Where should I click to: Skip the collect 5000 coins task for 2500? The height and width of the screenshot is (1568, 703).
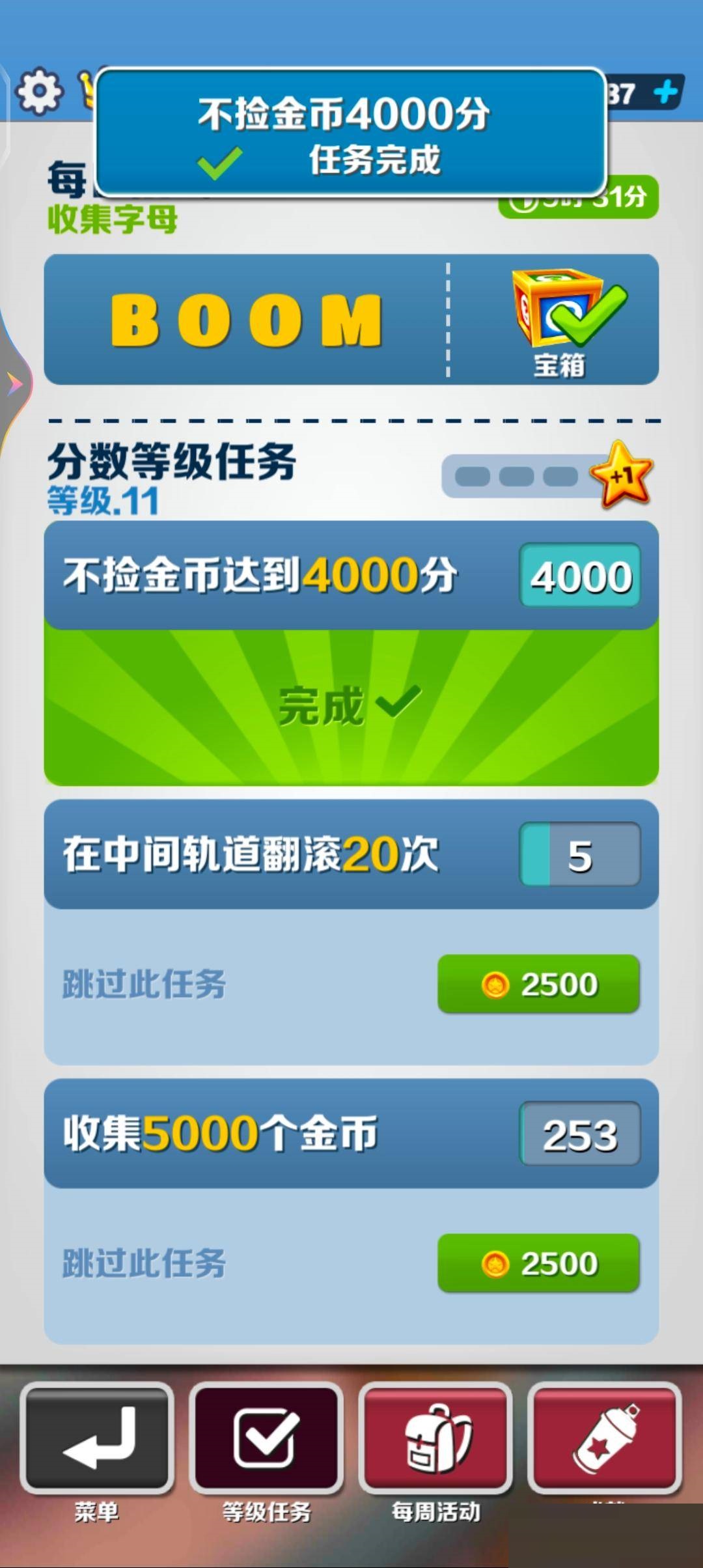538,1263
